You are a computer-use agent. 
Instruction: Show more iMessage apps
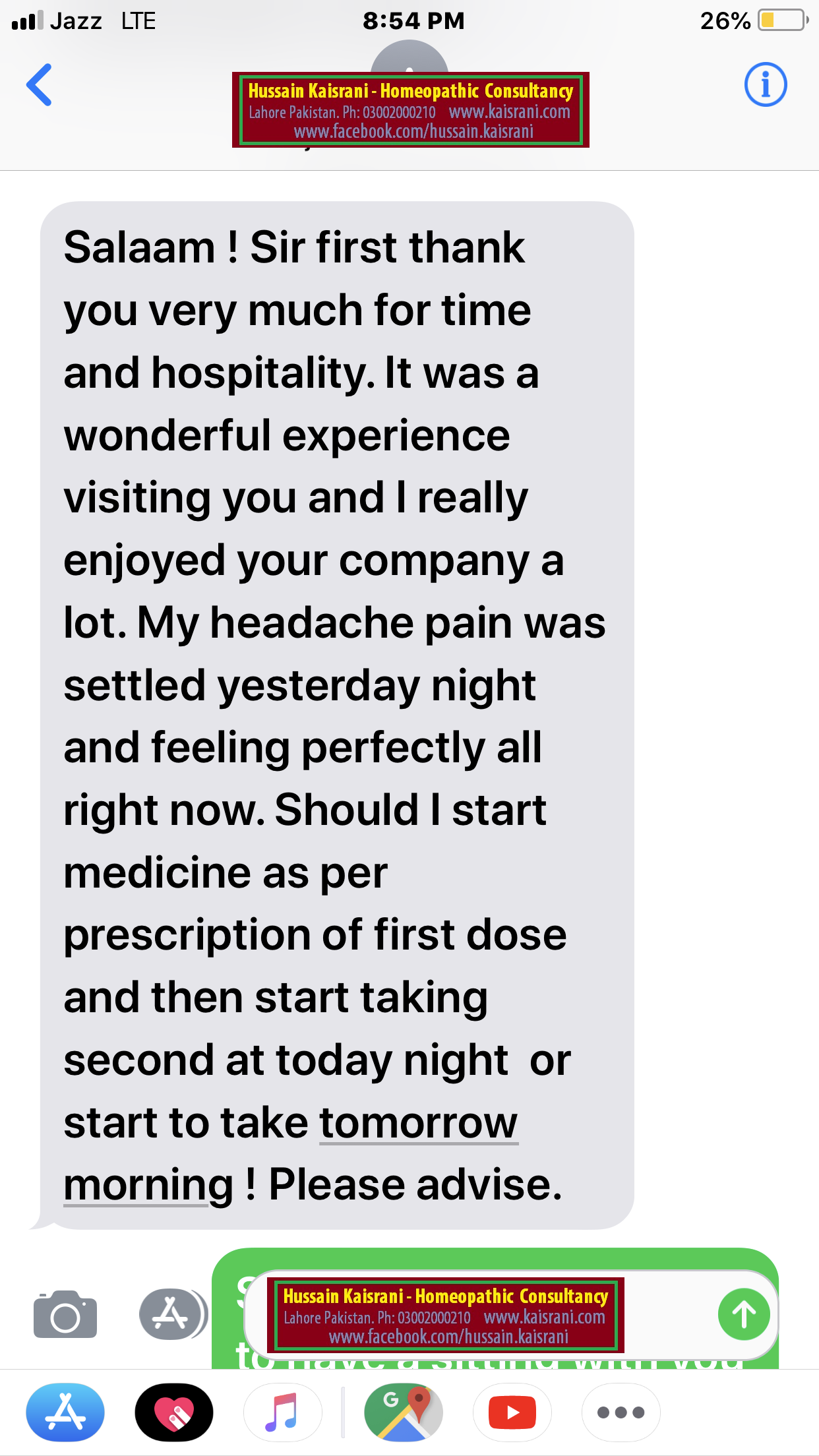(x=621, y=1412)
